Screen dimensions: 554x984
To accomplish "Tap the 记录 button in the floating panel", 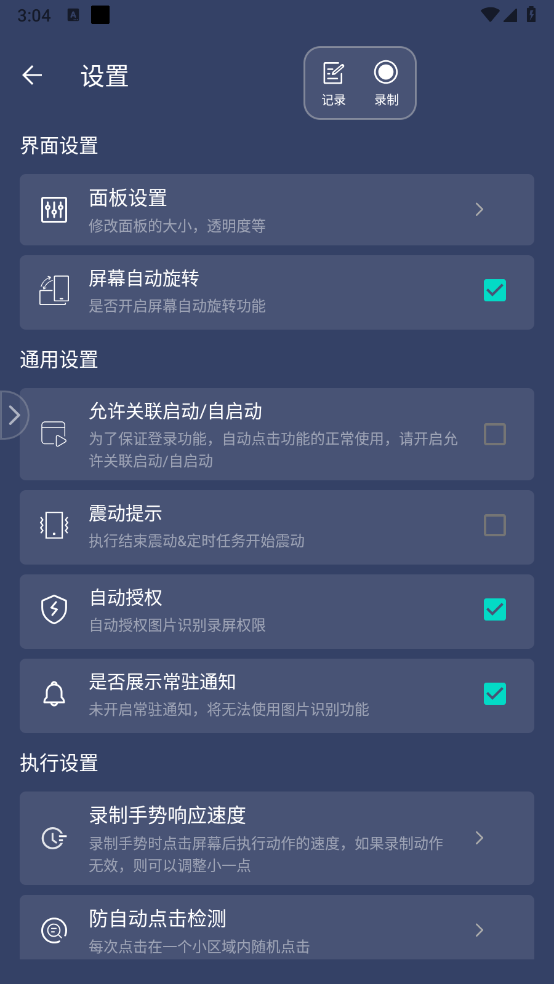I will pyautogui.click(x=333, y=83).
